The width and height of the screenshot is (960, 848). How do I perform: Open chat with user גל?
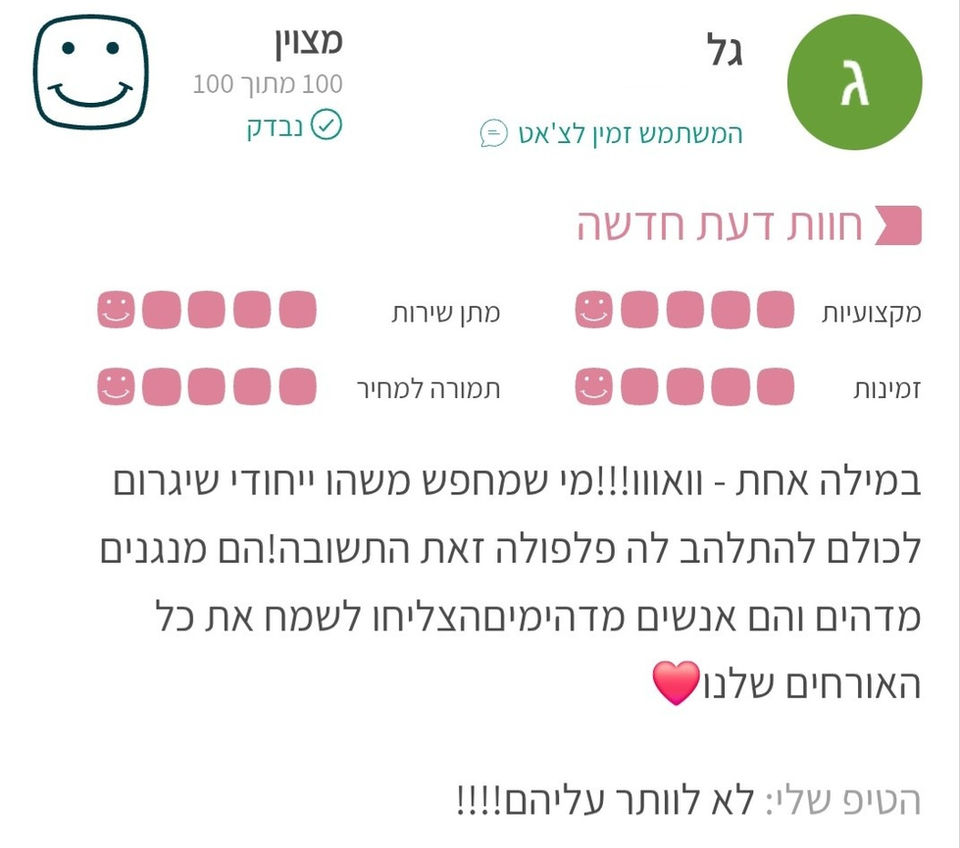(x=612, y=133)
